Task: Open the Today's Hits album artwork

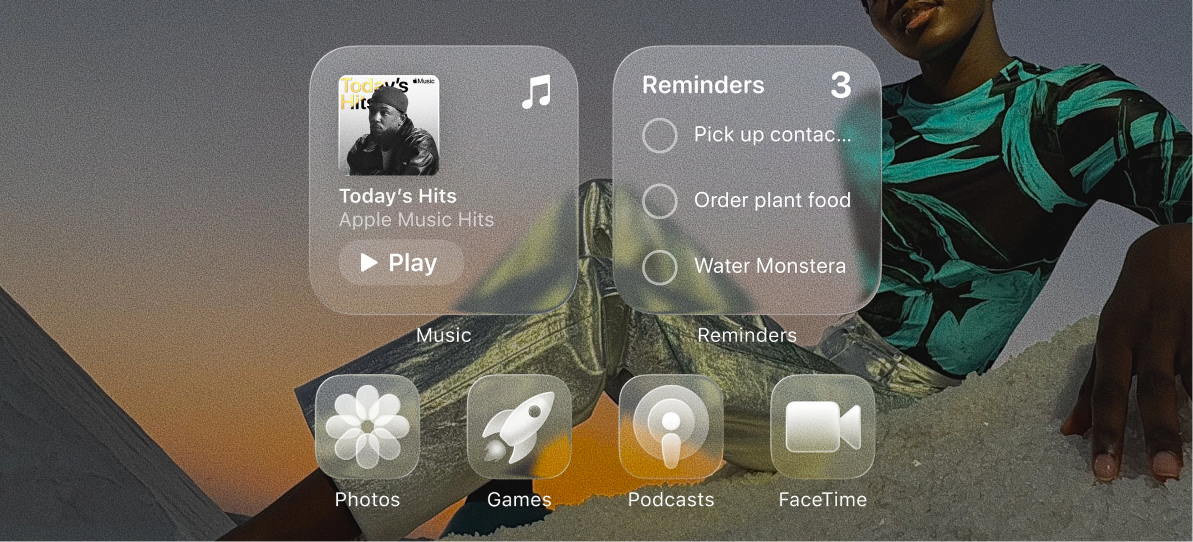Action: [389, 126]
